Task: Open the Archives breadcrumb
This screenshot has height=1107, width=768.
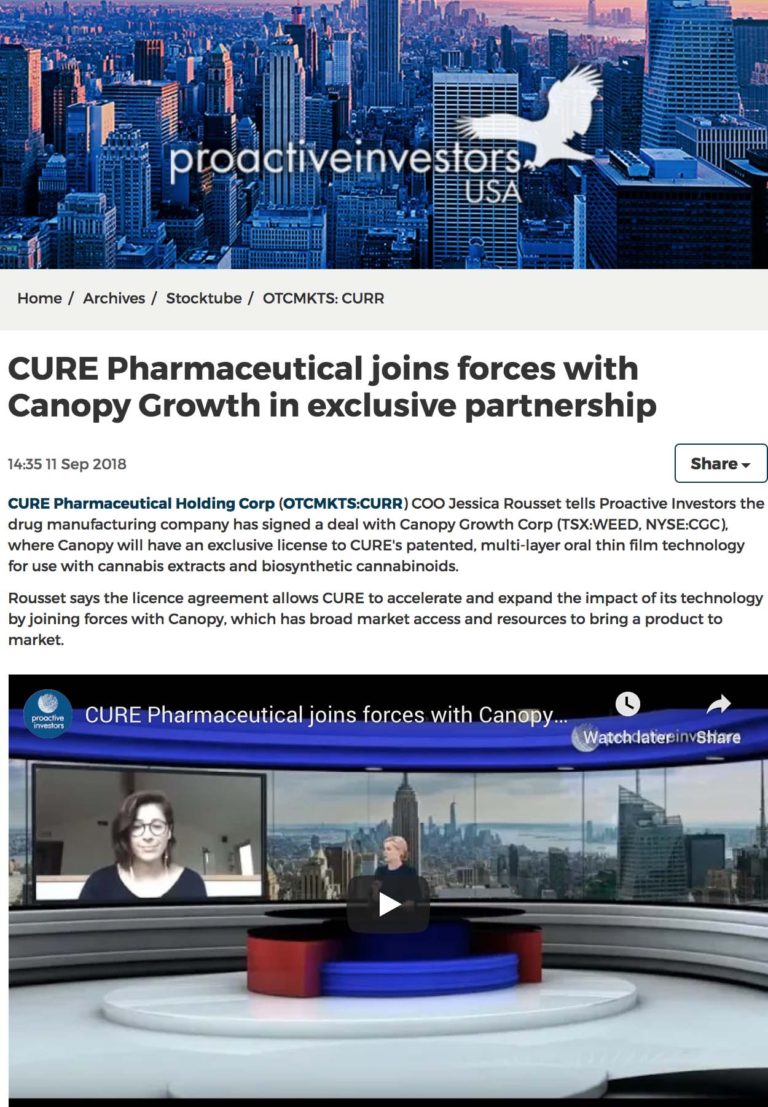Action: (x=114, y=298)
